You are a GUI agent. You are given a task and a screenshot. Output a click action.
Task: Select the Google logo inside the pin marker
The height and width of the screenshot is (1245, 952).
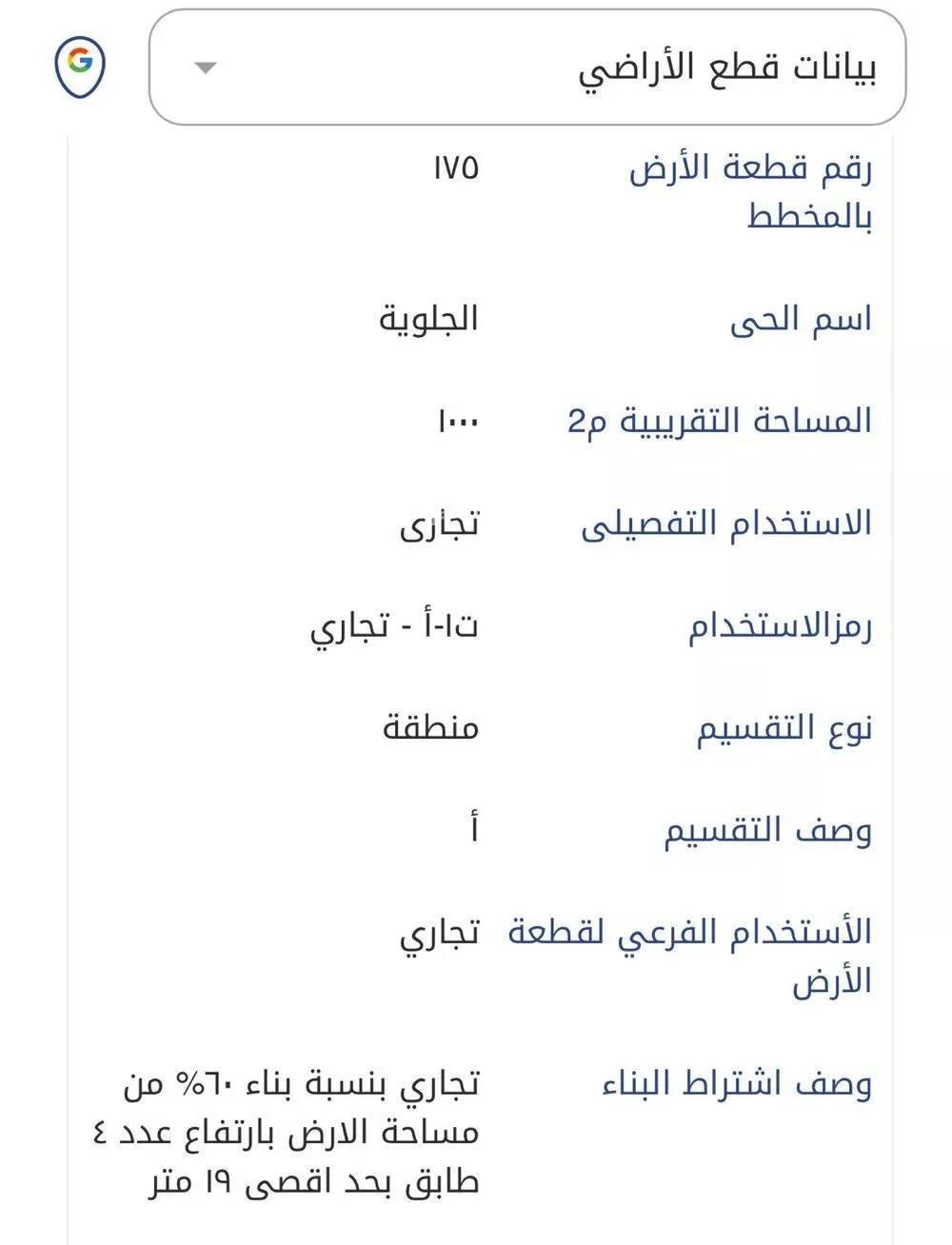80,63
